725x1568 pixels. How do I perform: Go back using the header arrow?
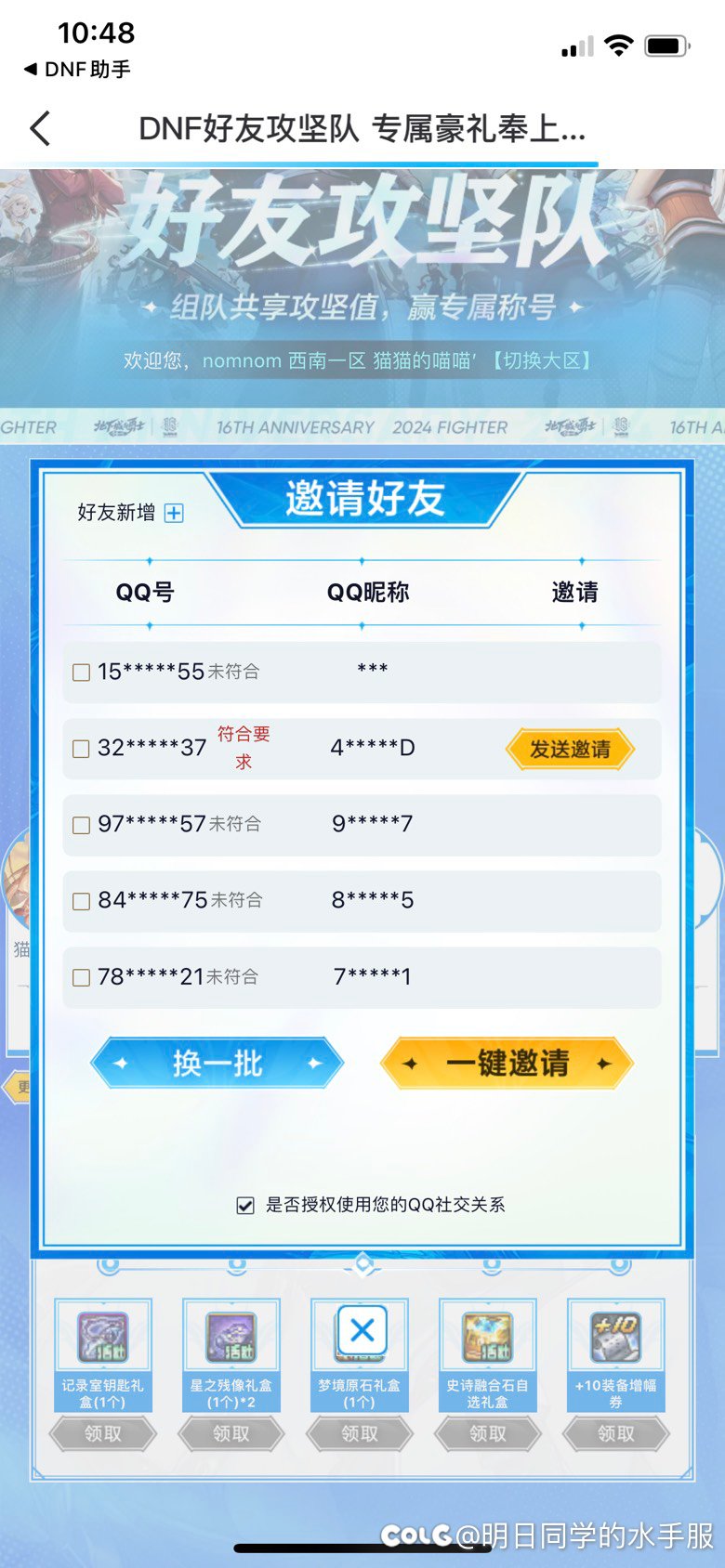pos(40,128)
